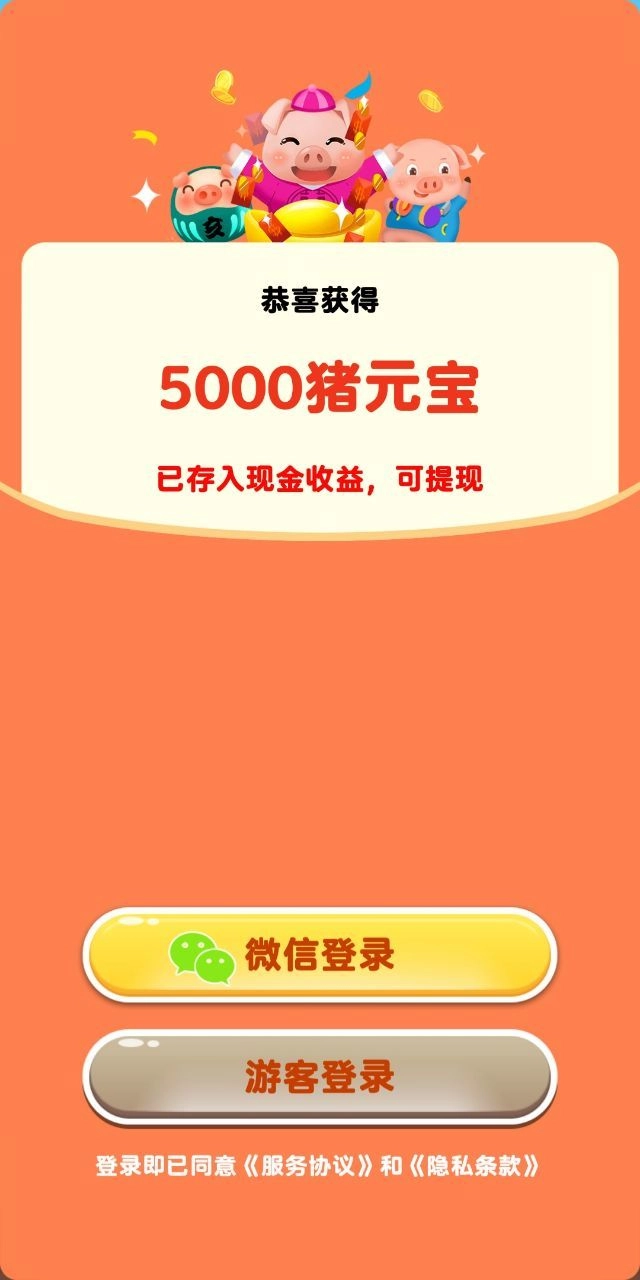Open the 《隐私条款》 privacy policy
This screenshot has height=1280, width=640.
click(474, 1166)
